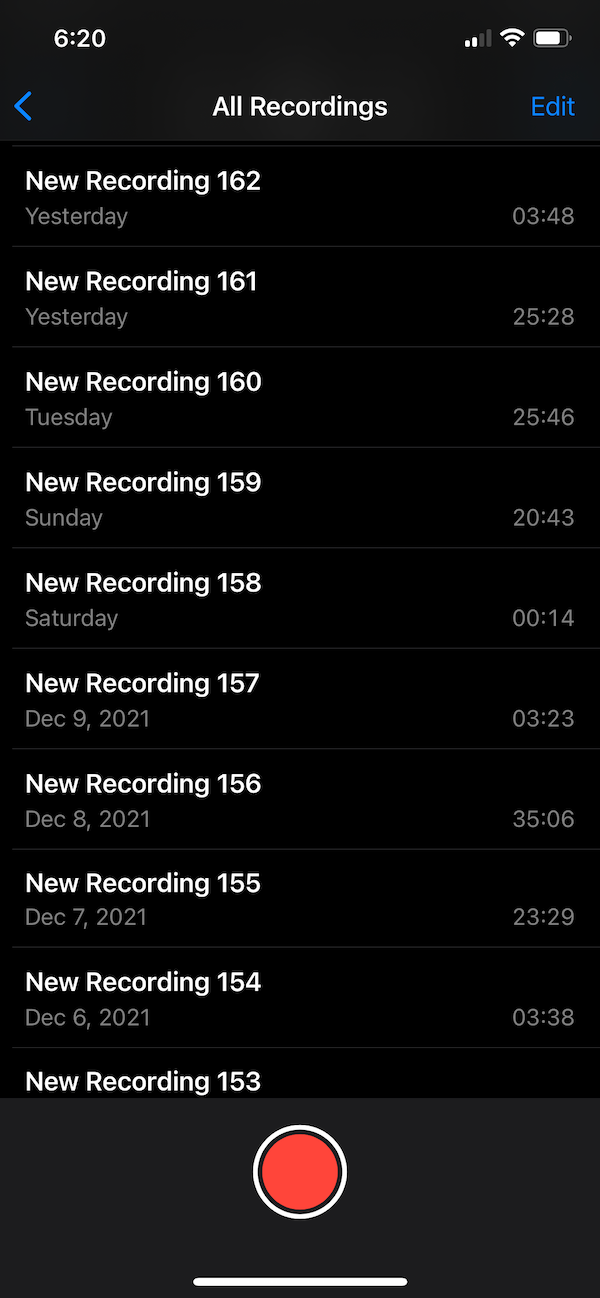600x1298 pixels.
Task: Start a new recording with red button
Action: pyautogui.click(x=300, y=1172)
